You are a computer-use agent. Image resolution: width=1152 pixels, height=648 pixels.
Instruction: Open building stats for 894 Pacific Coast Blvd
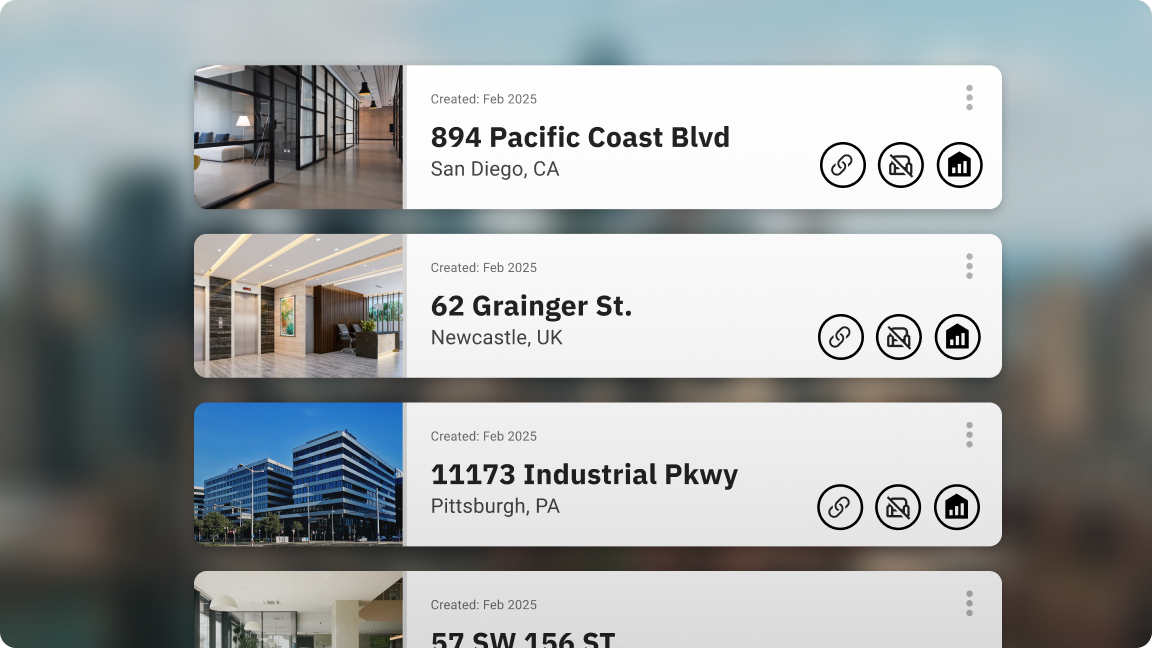click(959, 165)
